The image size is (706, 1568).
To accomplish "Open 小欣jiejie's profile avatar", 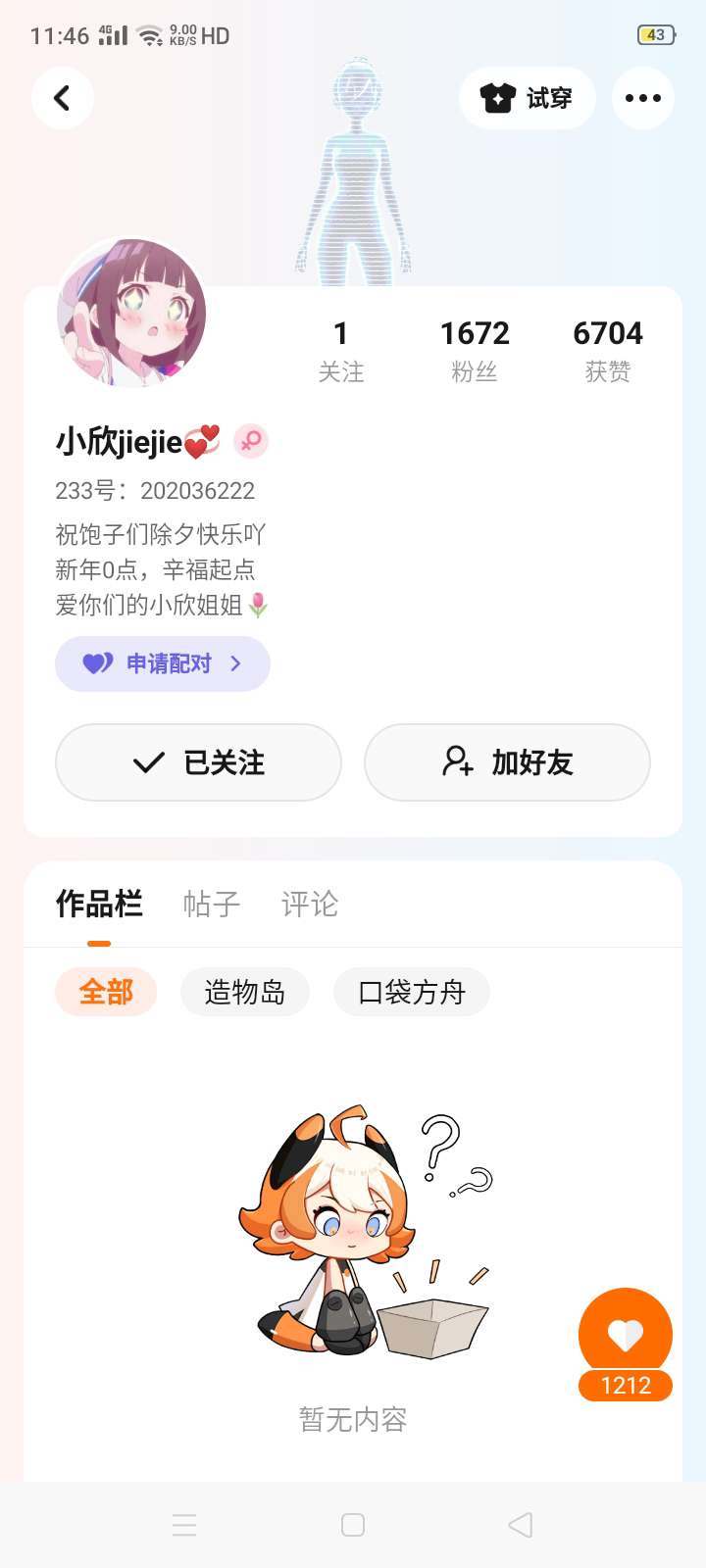I will [131, 313].
